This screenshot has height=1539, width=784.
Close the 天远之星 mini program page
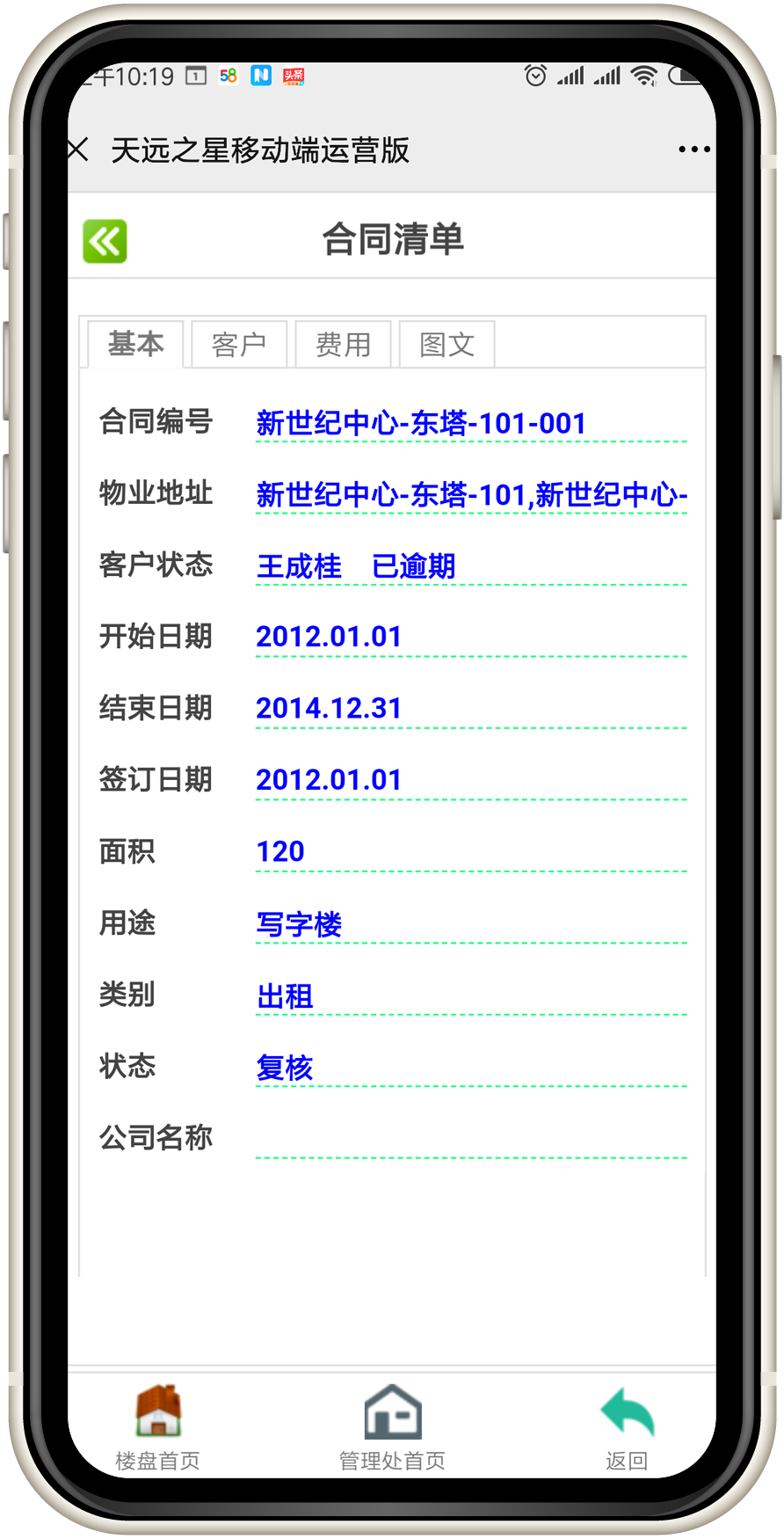tap(78, 150)
